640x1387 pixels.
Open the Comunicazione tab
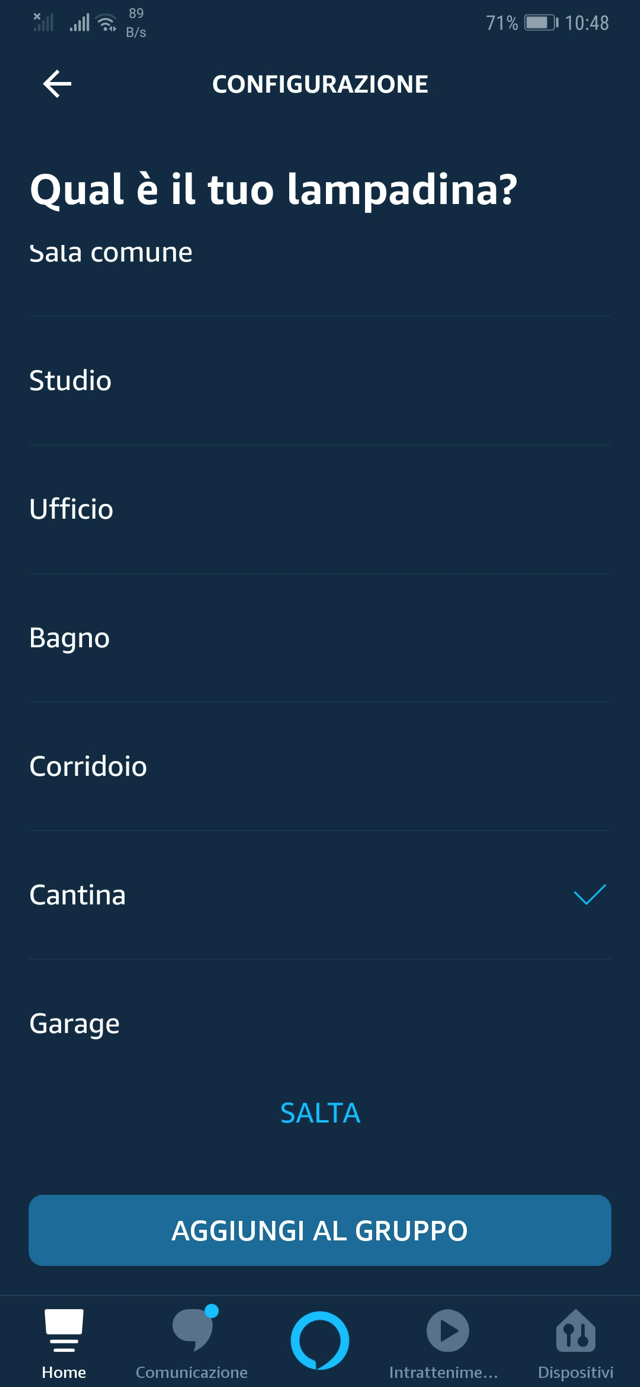click(x=192, y=1343)
